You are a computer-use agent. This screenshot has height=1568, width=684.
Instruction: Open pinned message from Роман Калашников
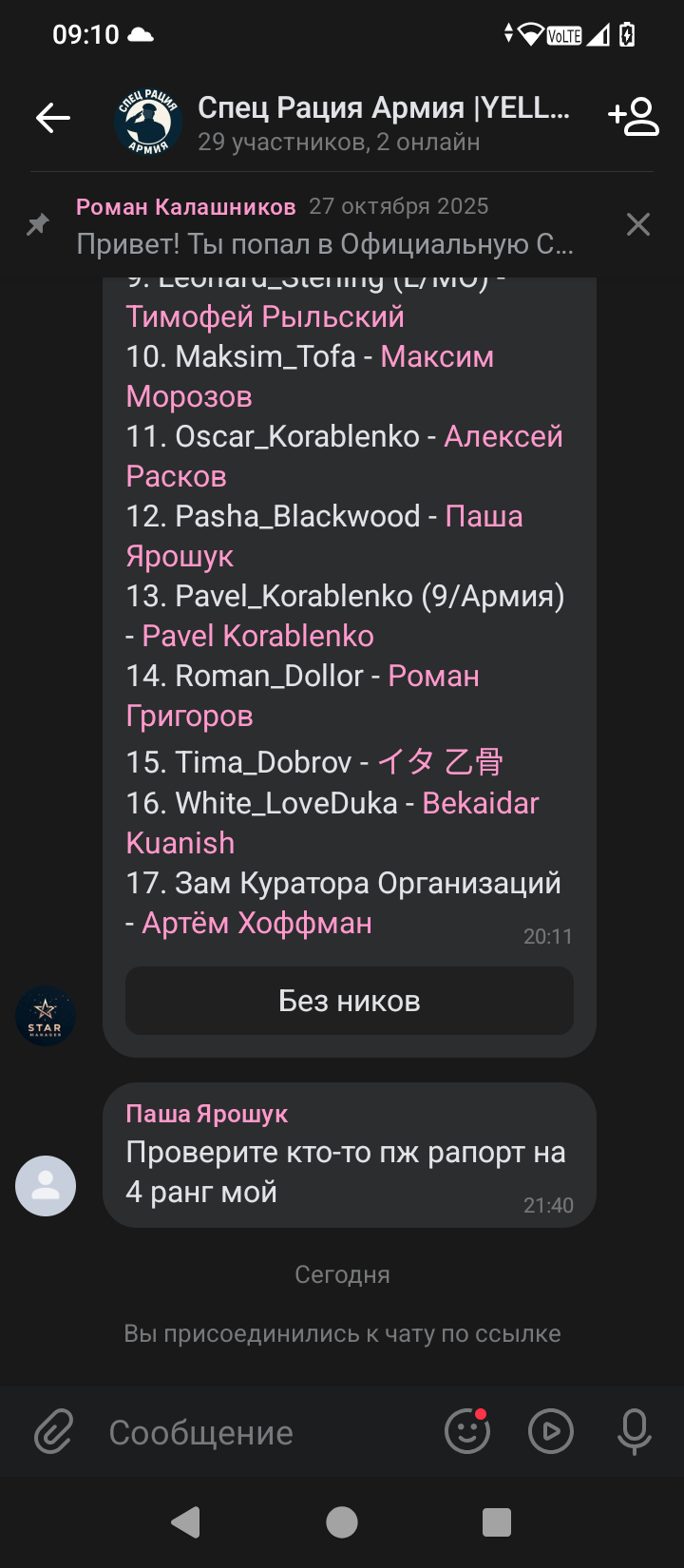pyautogui.click(x=323, y=226)
